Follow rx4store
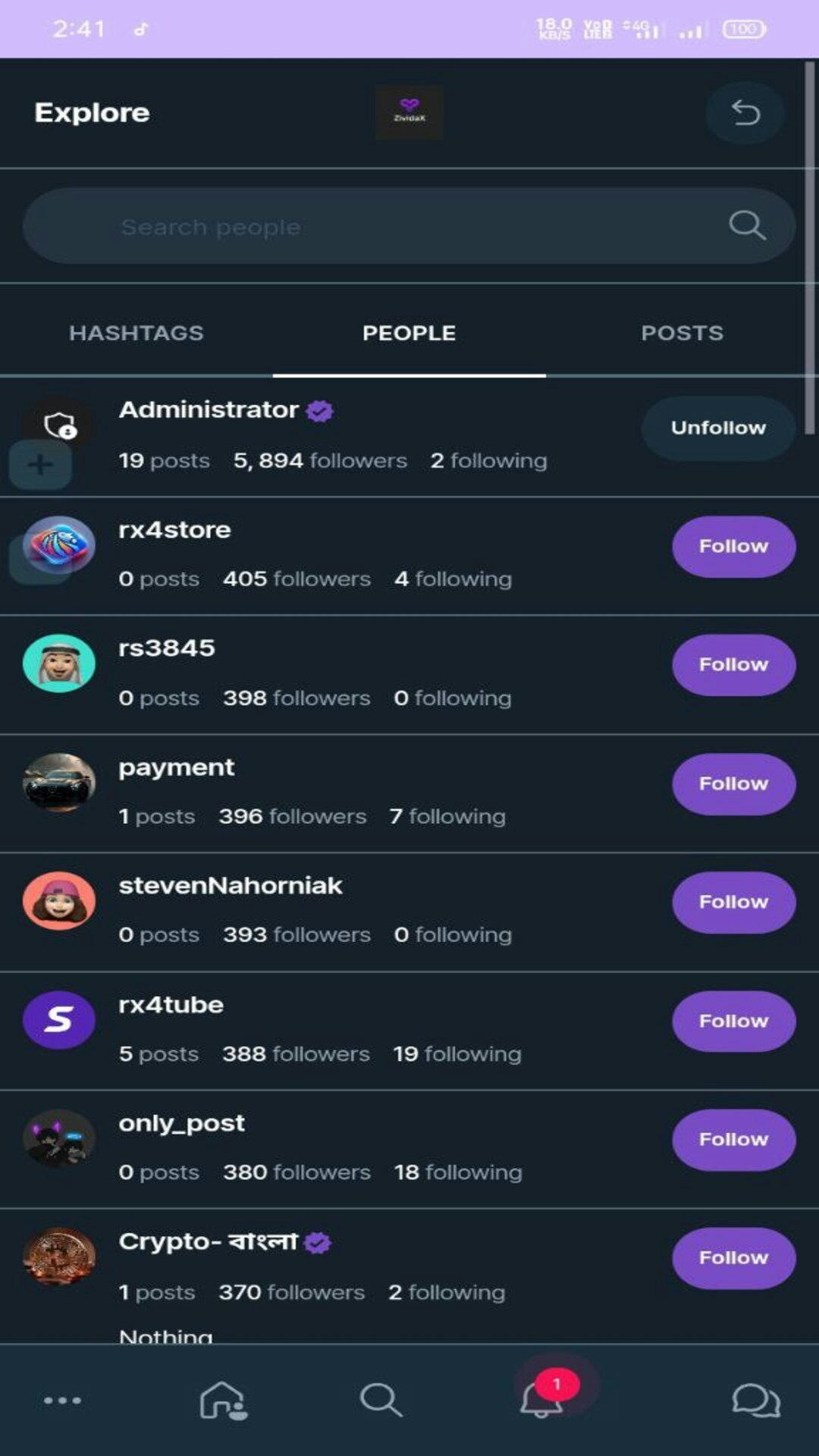Viewport: 819px width, 1456px height. click(x=733, y=546)
